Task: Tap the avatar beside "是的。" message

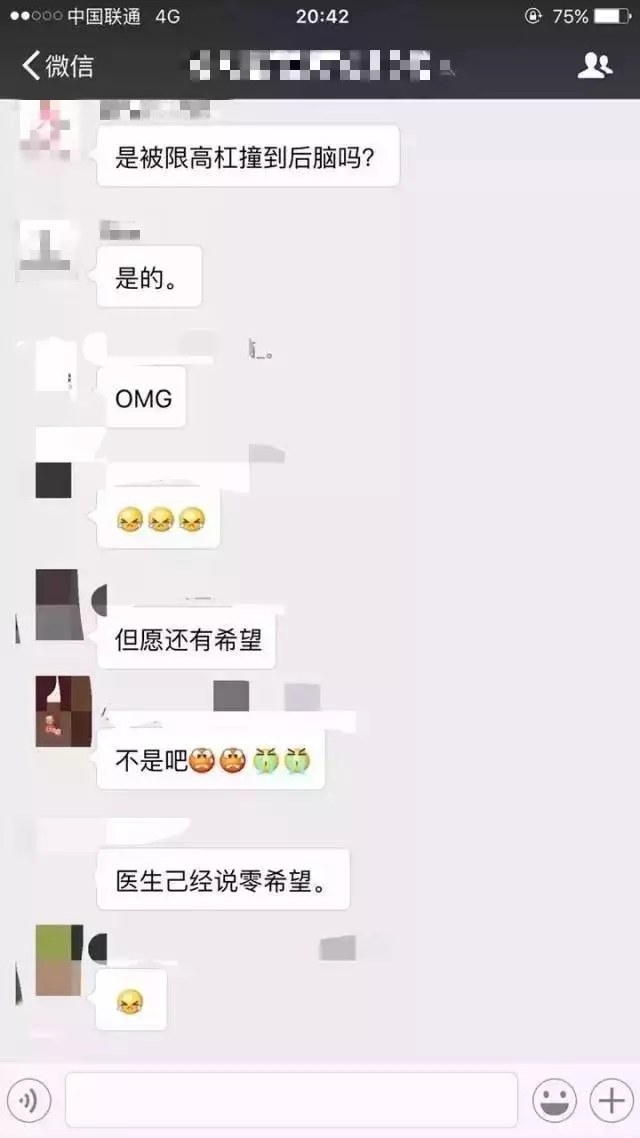Action: coord(45,249)
